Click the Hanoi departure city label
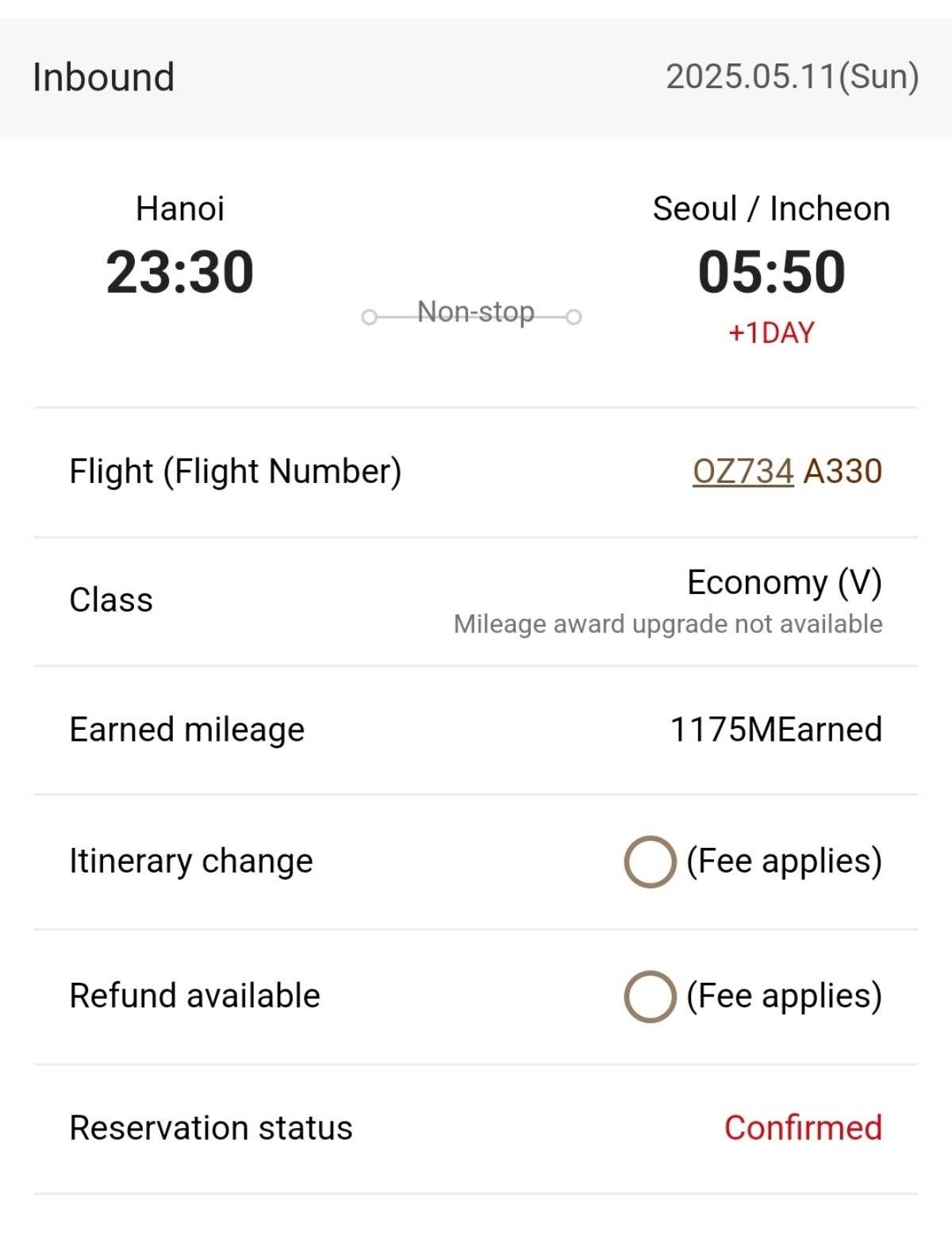Screen dimensions: 952x1243 [181, 208]
